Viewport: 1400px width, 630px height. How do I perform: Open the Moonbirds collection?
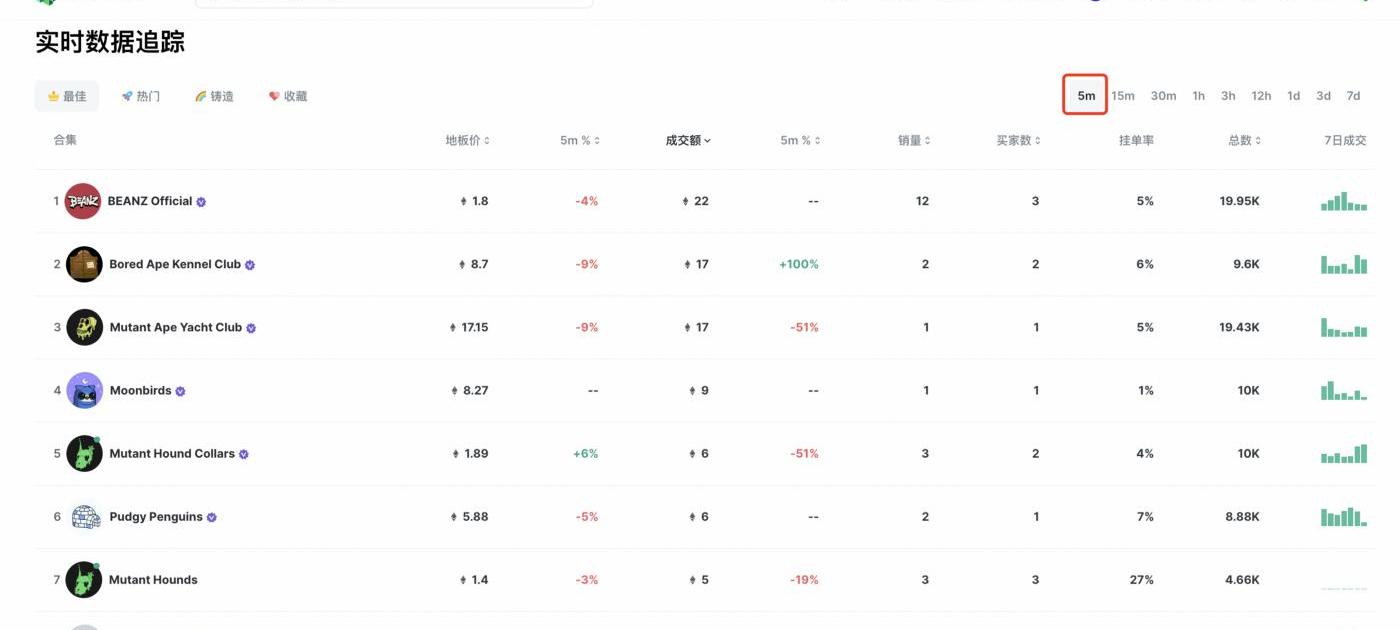click(140, 391)
